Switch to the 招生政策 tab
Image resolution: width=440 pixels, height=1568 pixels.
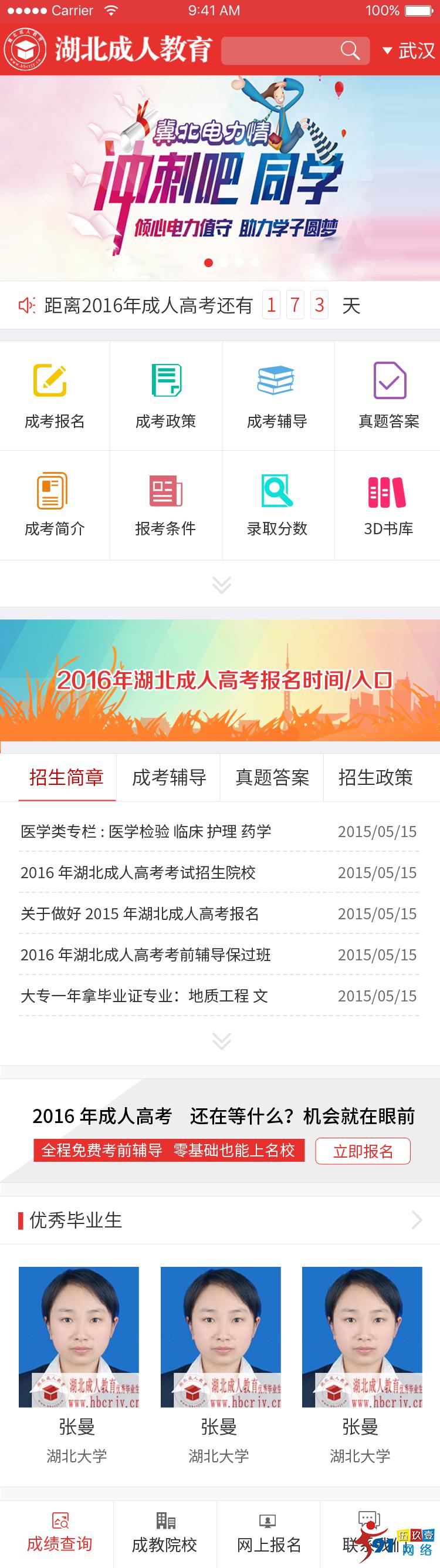(x=375, y=777)
